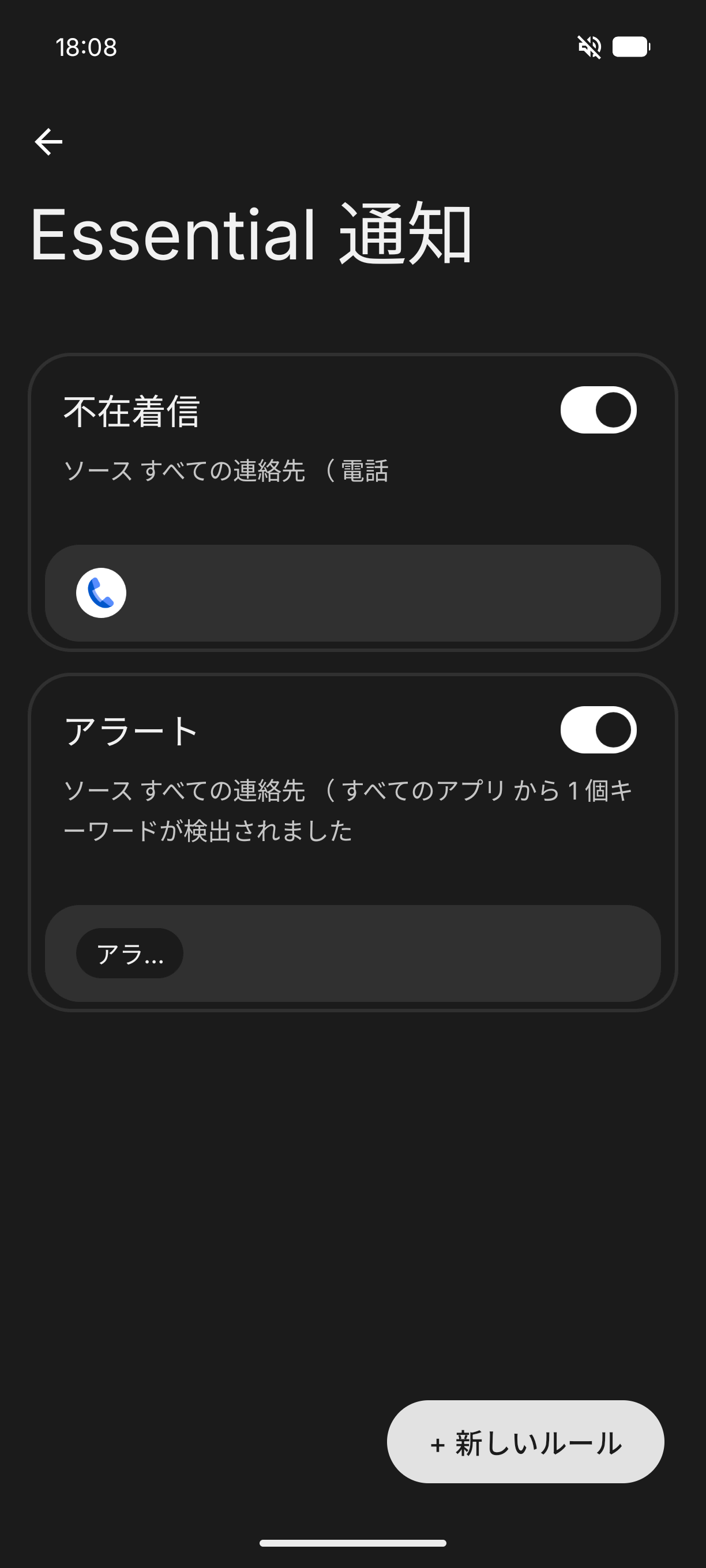The image size is (706, 1568).
Task: Open the 不在着信 rule card
Action: point(352,499)
